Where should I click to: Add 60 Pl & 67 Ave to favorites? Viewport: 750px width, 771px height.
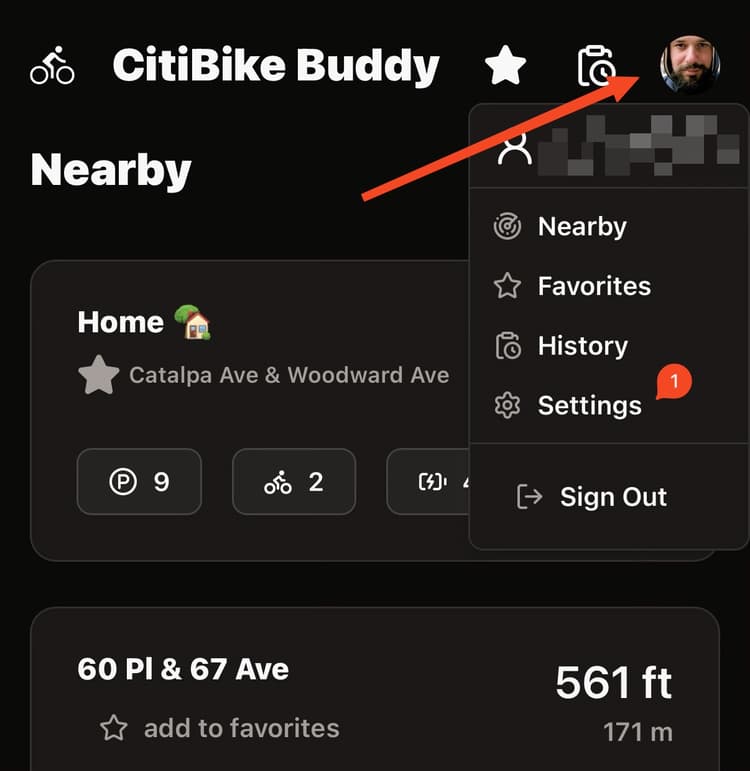220,728
